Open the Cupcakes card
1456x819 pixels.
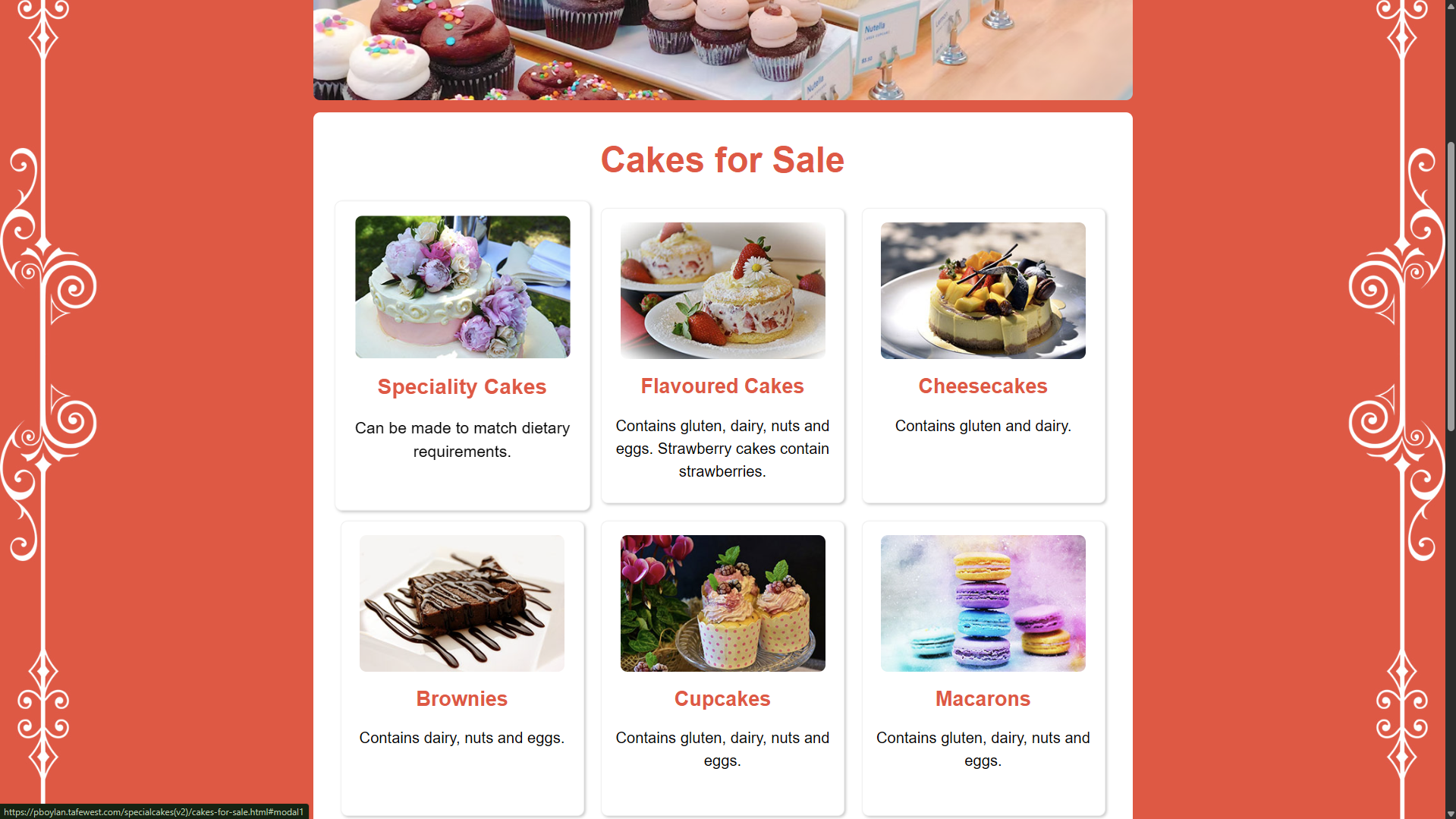pos(722,668)
